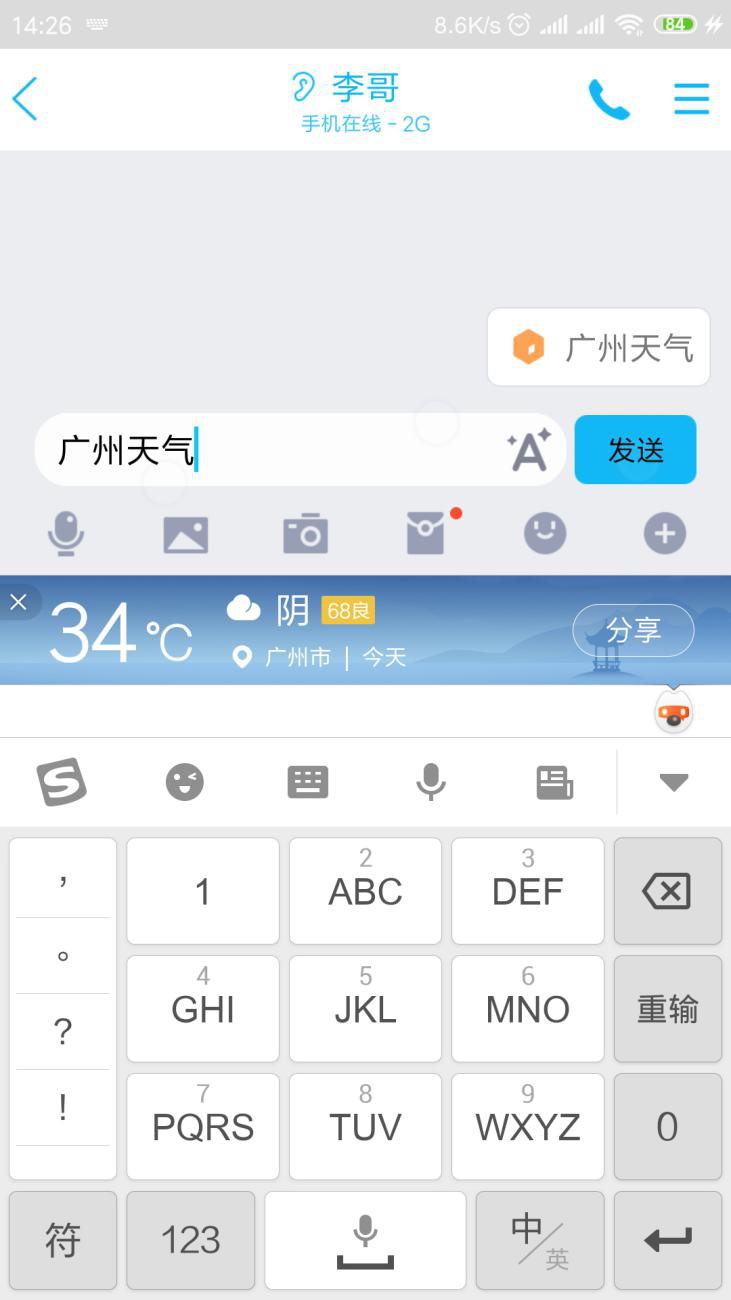731x1300 pixels.
Task: Open the red packet option
Action: (x=426, y=533)
